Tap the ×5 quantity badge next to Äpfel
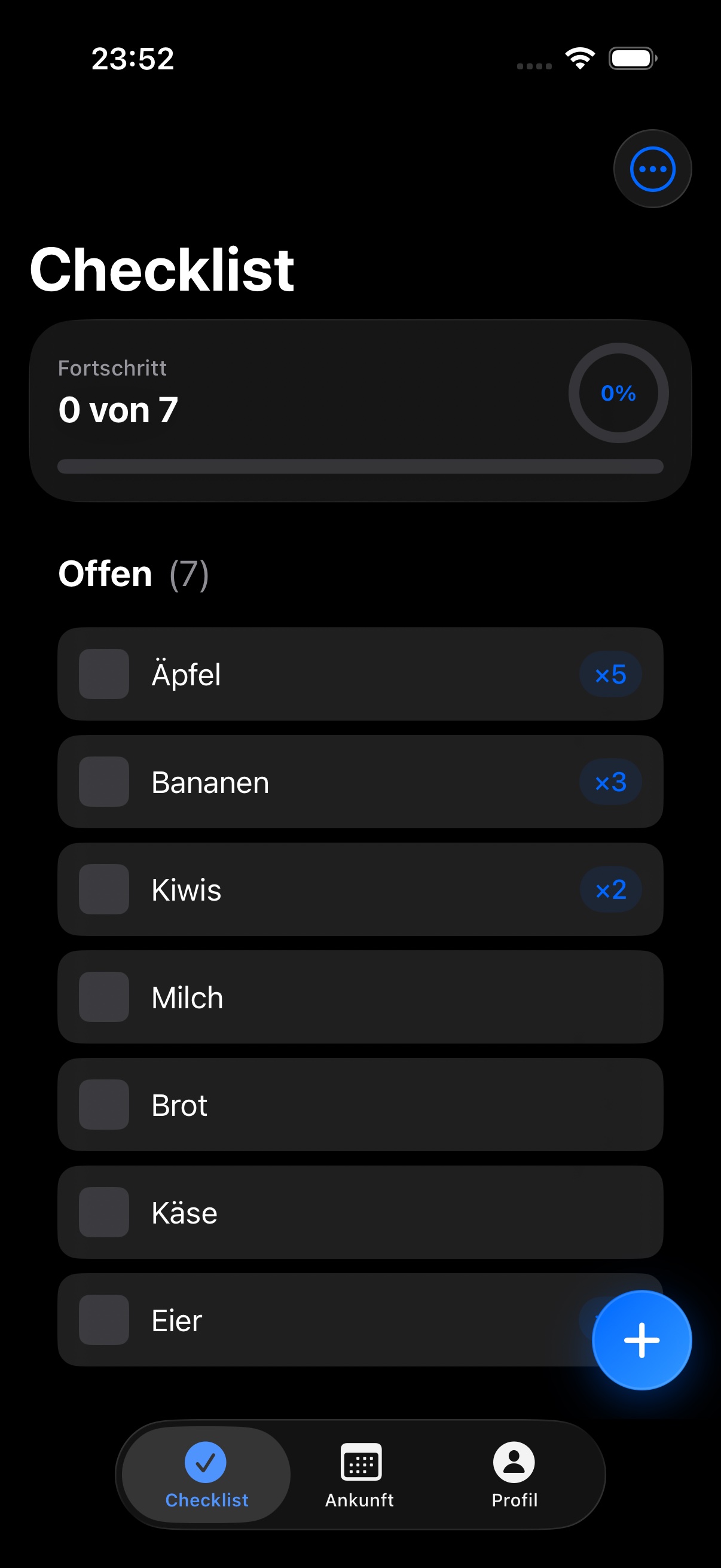The height and width of the screenshot is (1568, 721). pos(610,674)
